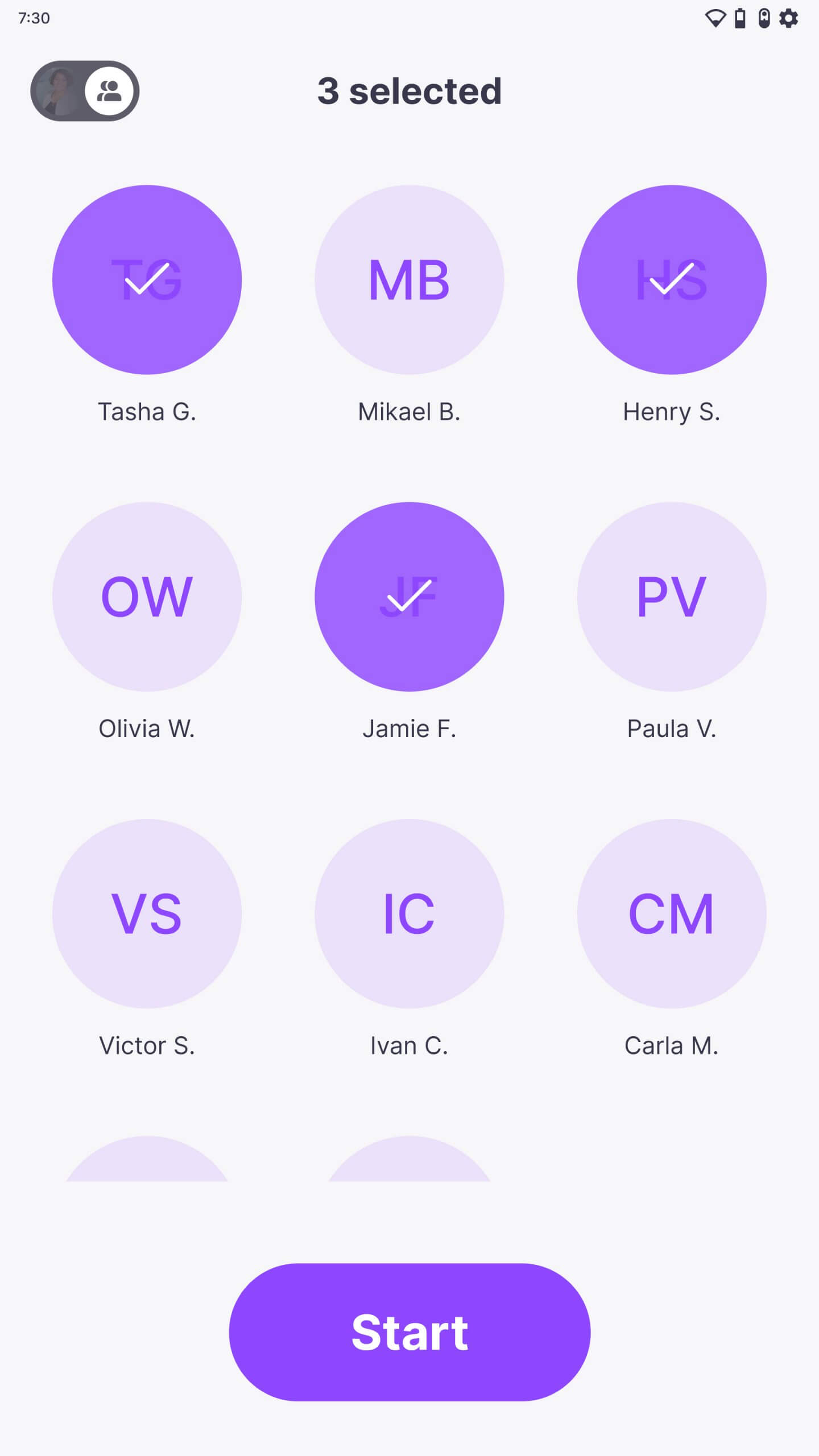Screen dimensions: 819x1456
Task: Select Olivia W.
Action: [147, 597]
